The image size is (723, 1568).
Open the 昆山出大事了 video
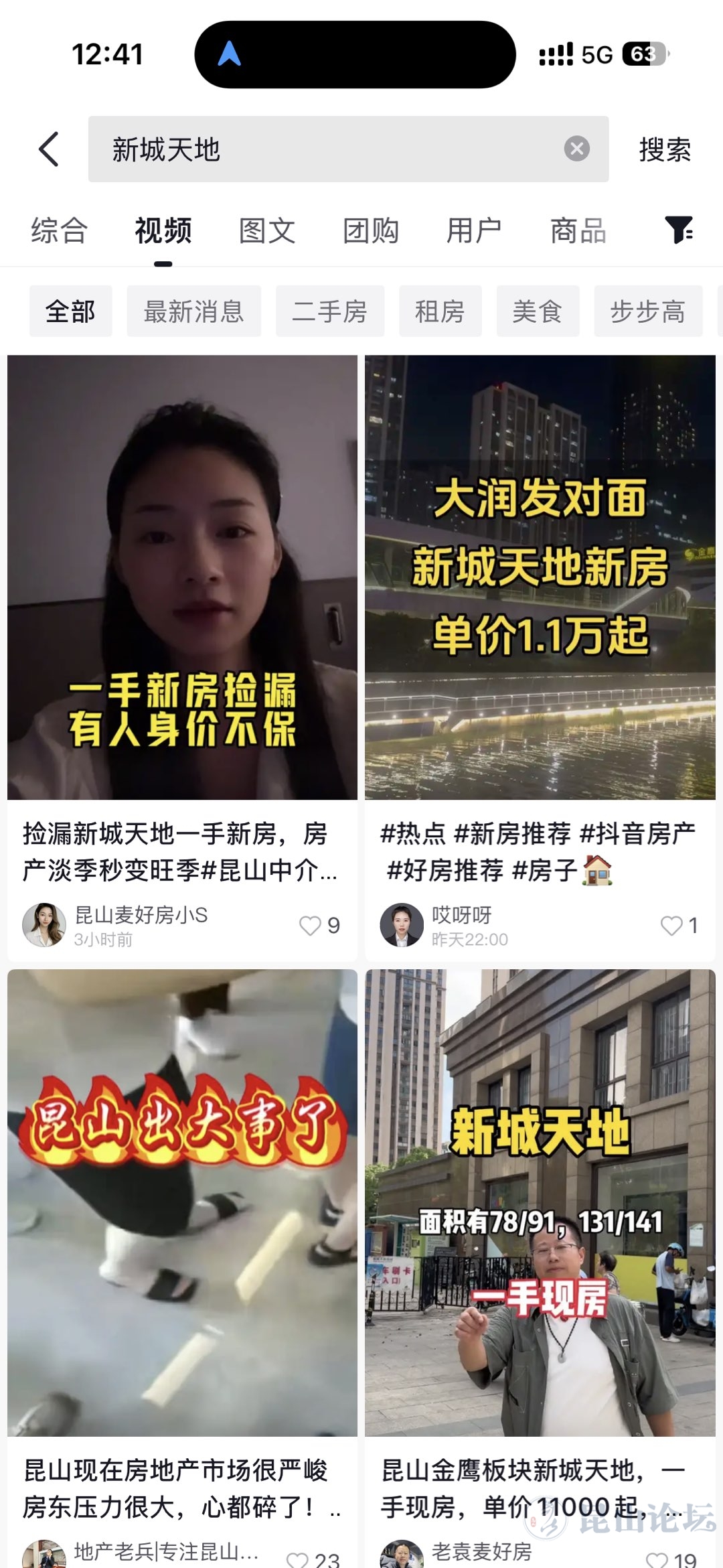point(182,1202)
